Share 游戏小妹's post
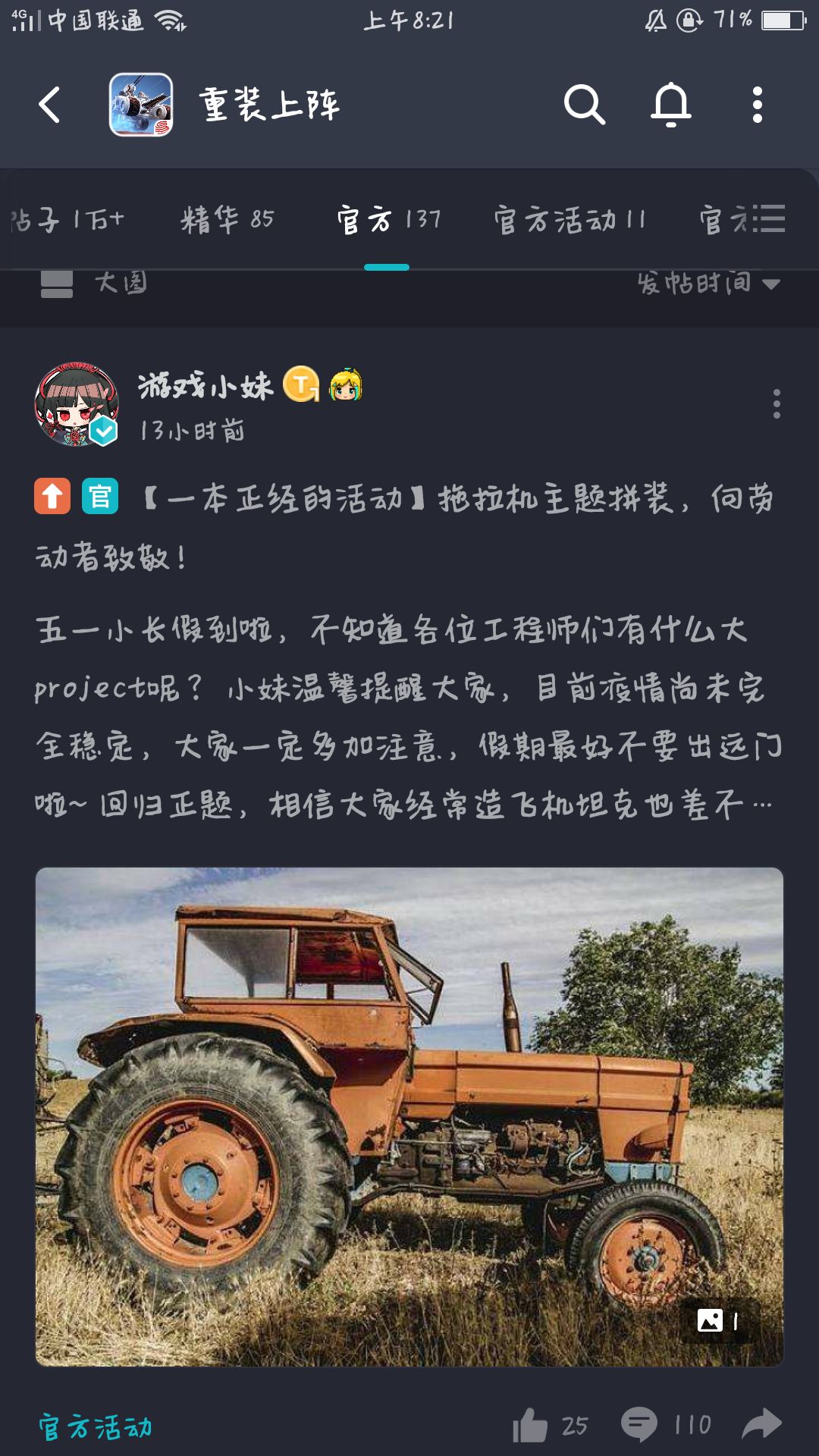Screen dimensions: 819x1456 click(762, 1423)
